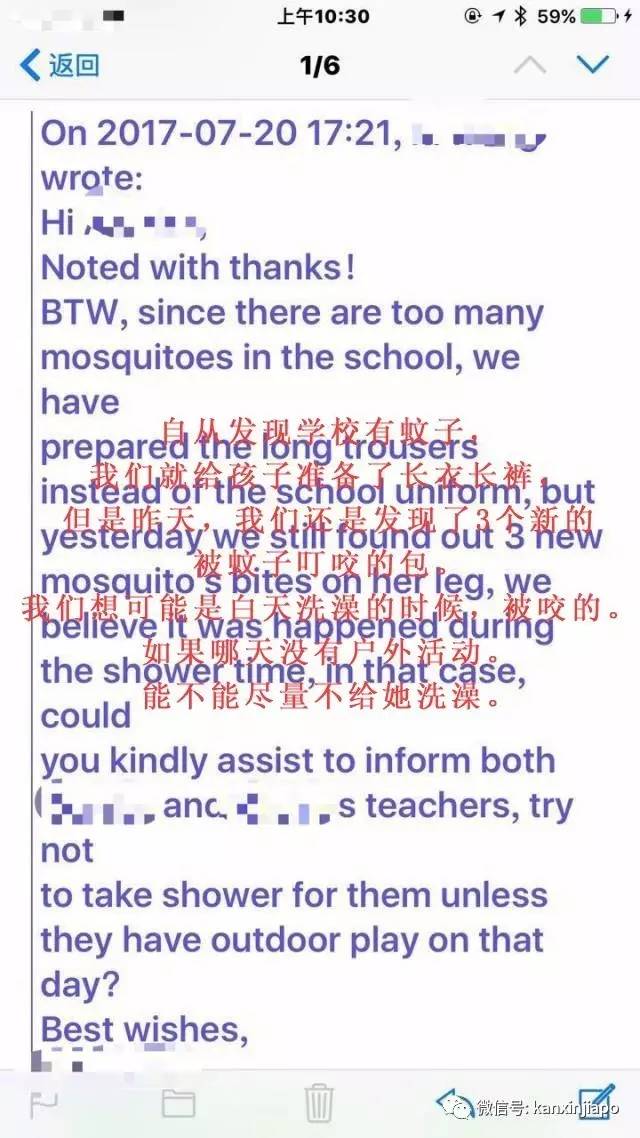Image resolution: width=640 pixels, height=1138 pixels.
Task: Jump to the next email
Action: [x=593, y=65]
